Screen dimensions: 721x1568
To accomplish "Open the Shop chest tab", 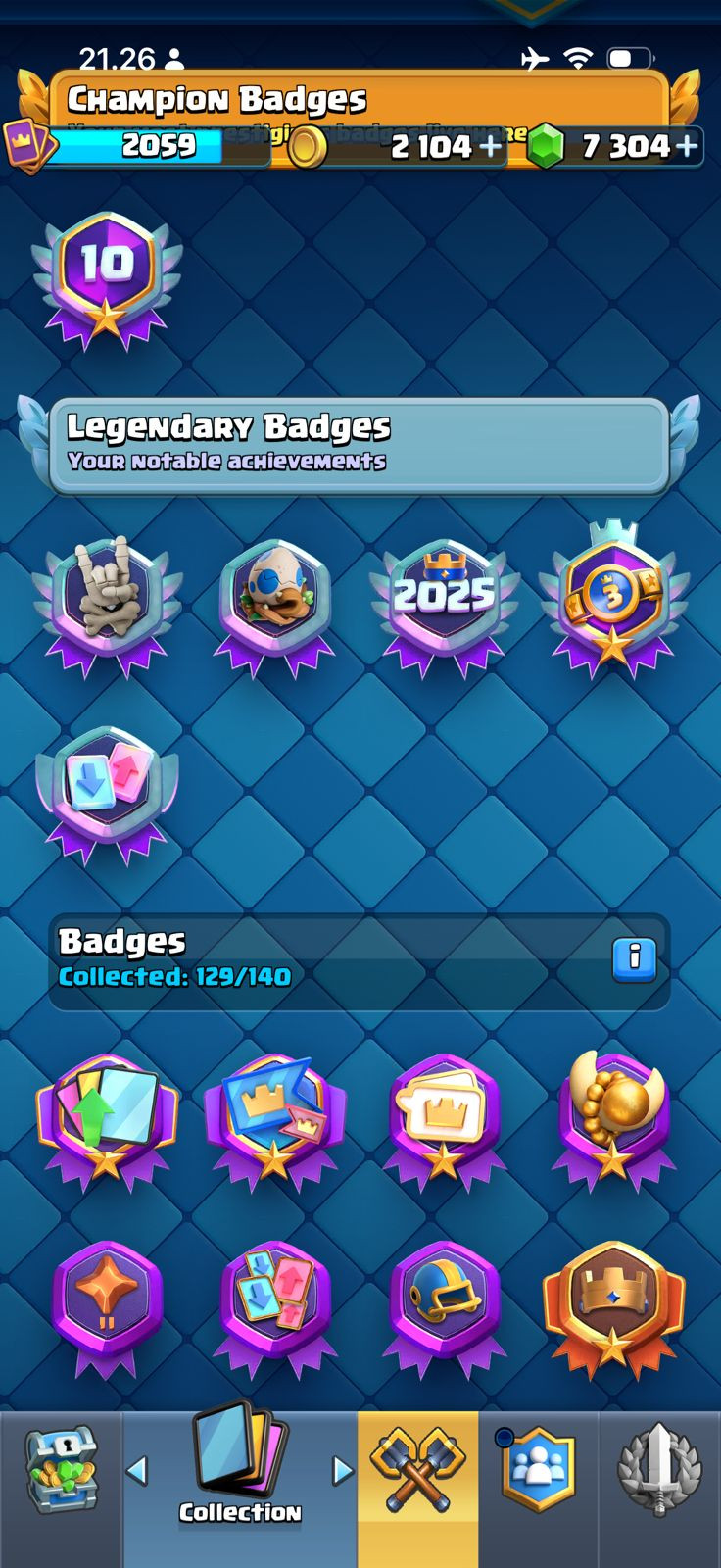I will click(x=61, y=1490).
